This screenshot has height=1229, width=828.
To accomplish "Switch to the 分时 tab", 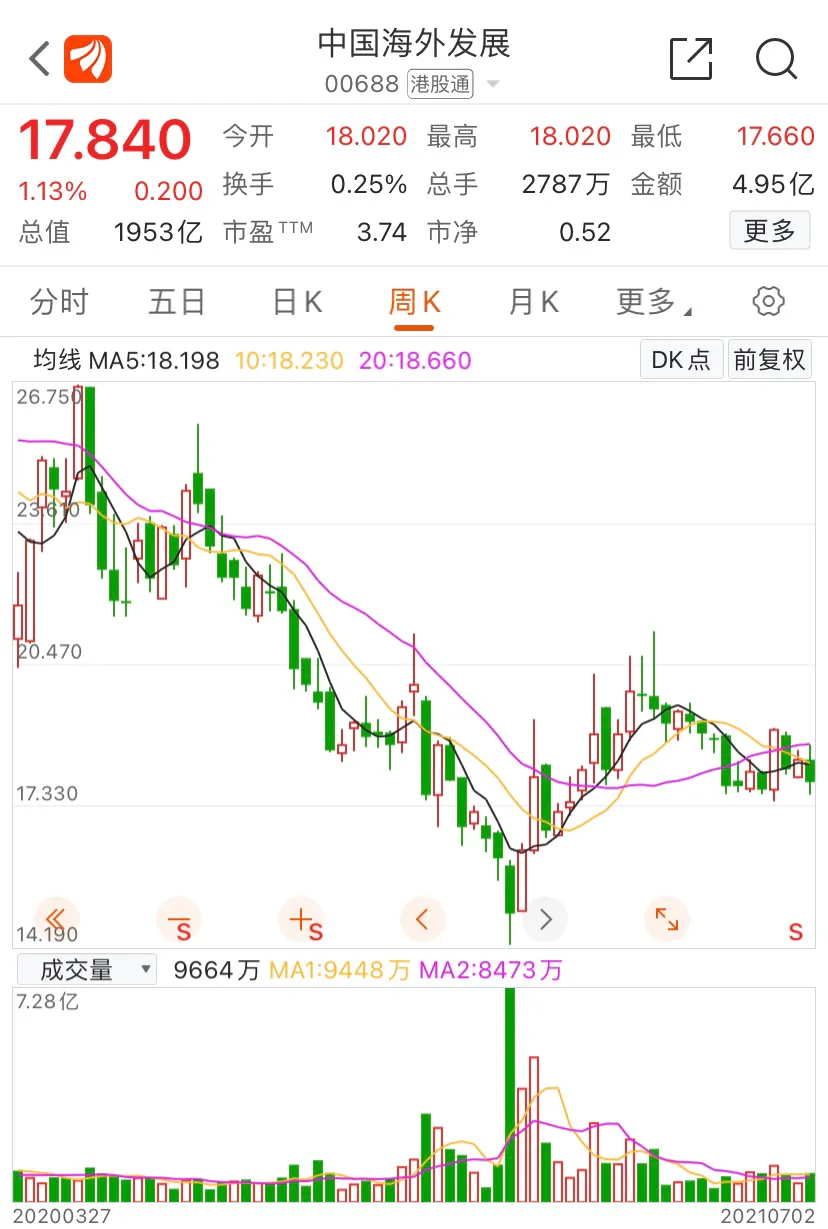I will [x=59, y=302].
